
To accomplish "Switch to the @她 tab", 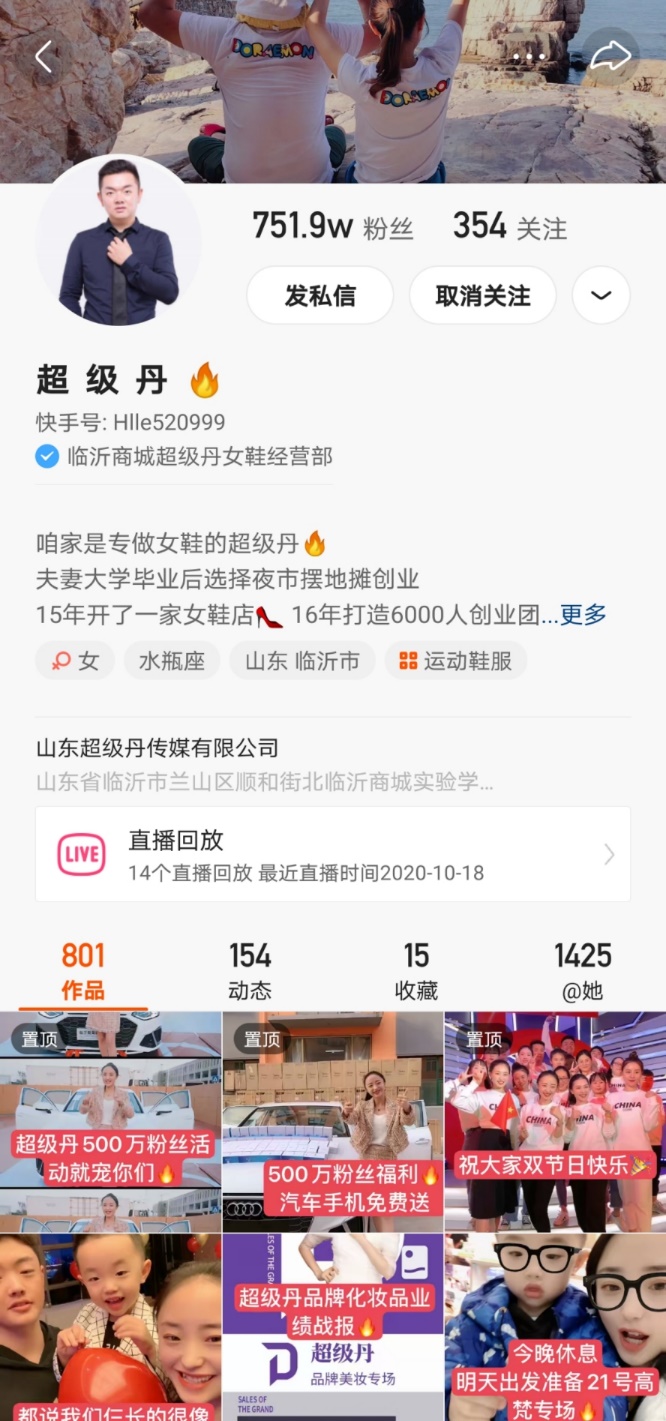I will click(x=583, y=971).
